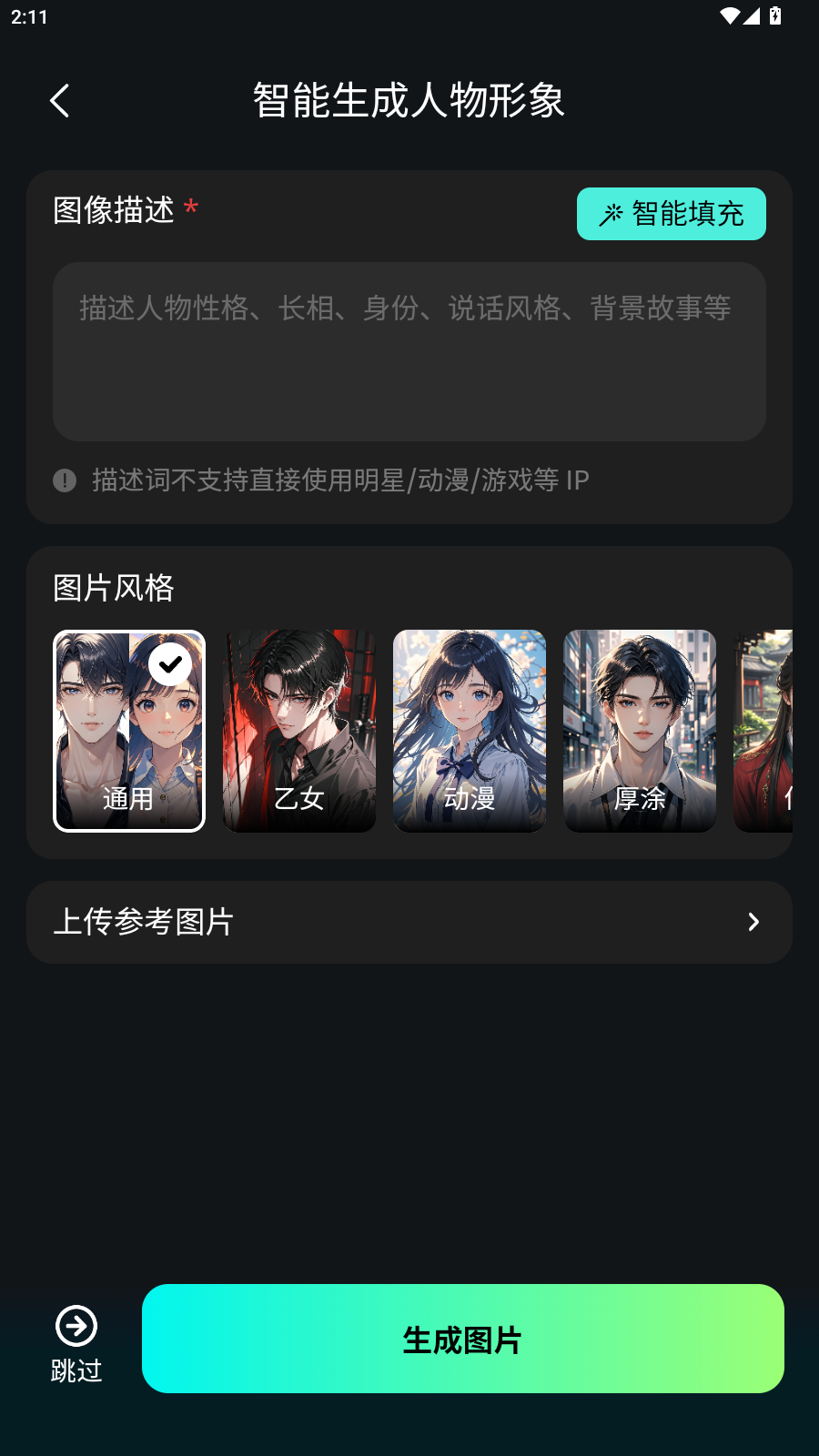The width and height of the screenshot is (819, 1456).
Task: Select the 通用 picture style
Action: tap(129, 731)
